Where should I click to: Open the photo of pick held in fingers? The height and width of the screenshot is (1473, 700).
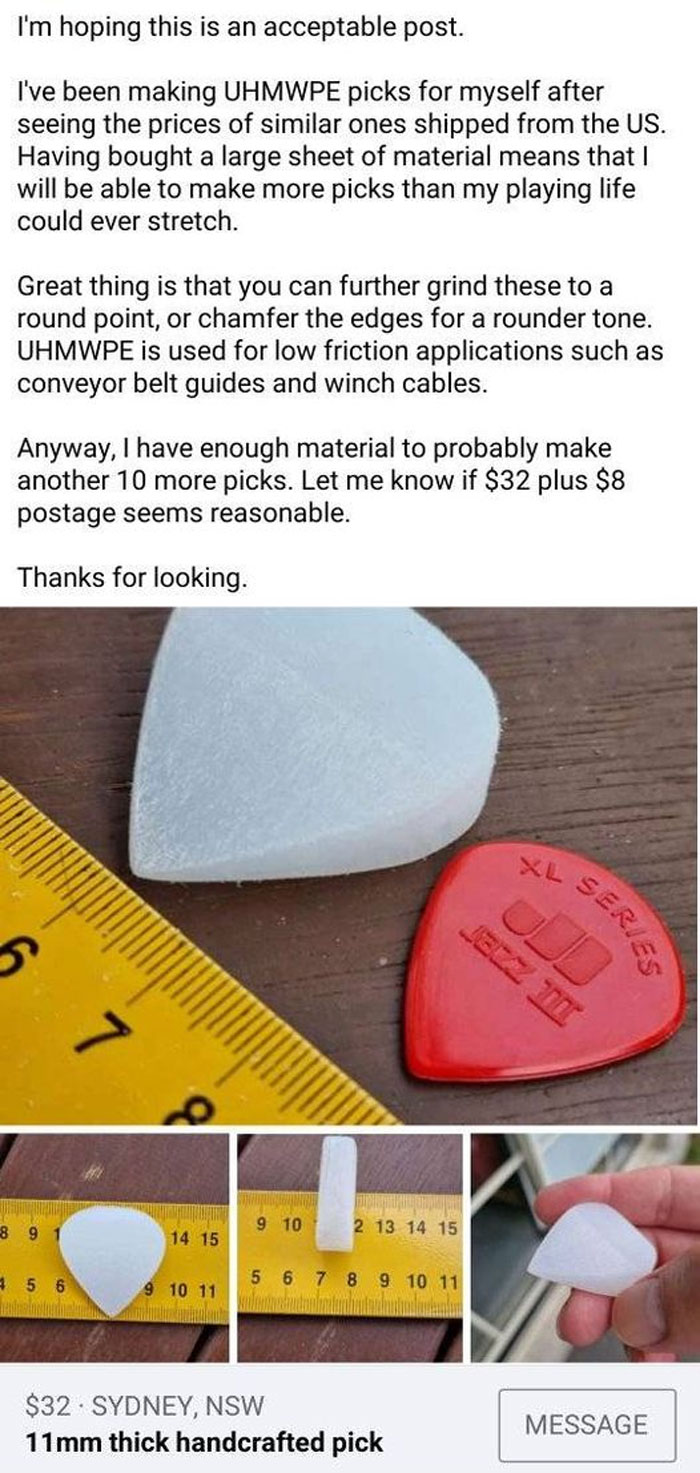[586, 1247]
